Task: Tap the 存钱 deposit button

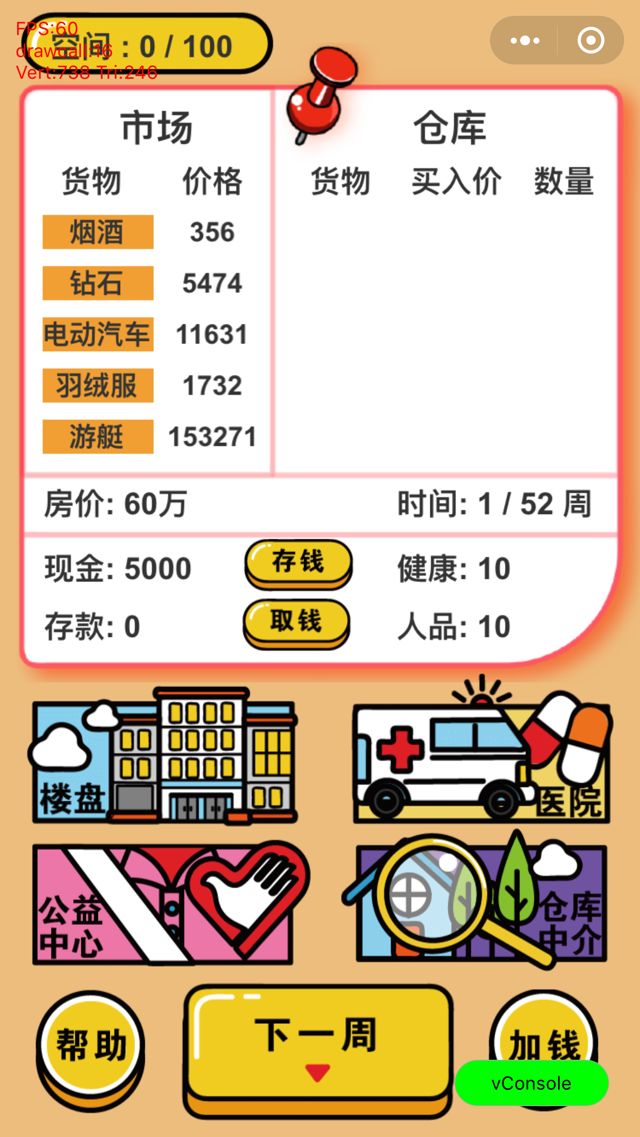Action: point(298,564)
